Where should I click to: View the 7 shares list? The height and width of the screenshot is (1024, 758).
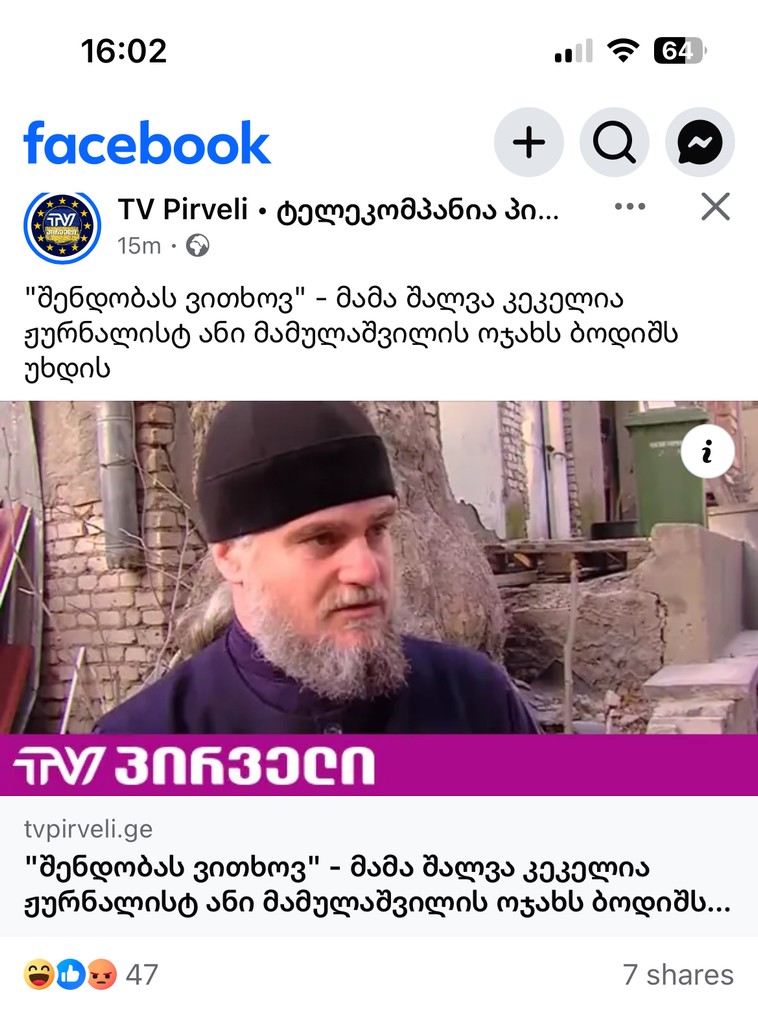pos(677,975)
